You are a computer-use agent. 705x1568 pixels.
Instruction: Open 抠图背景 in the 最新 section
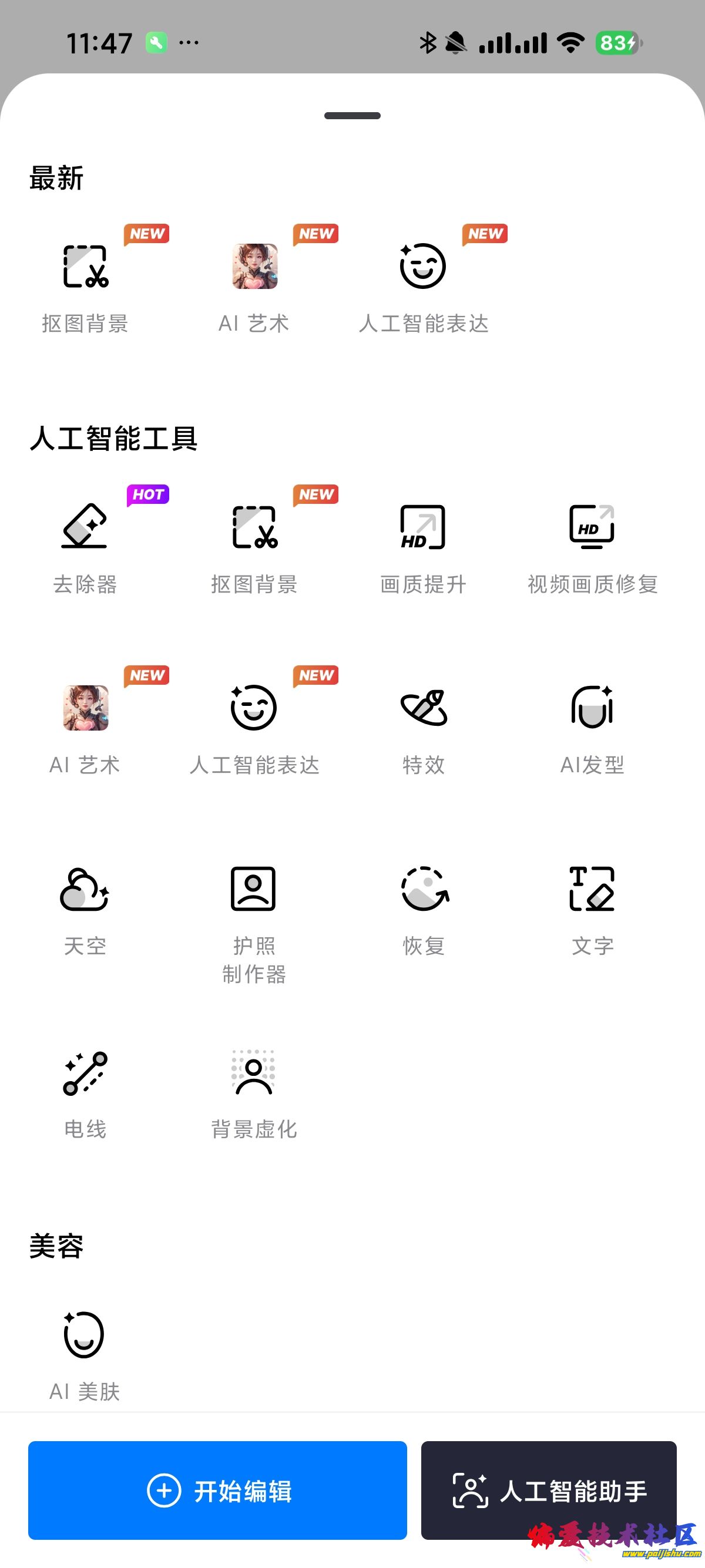[85, 267]
